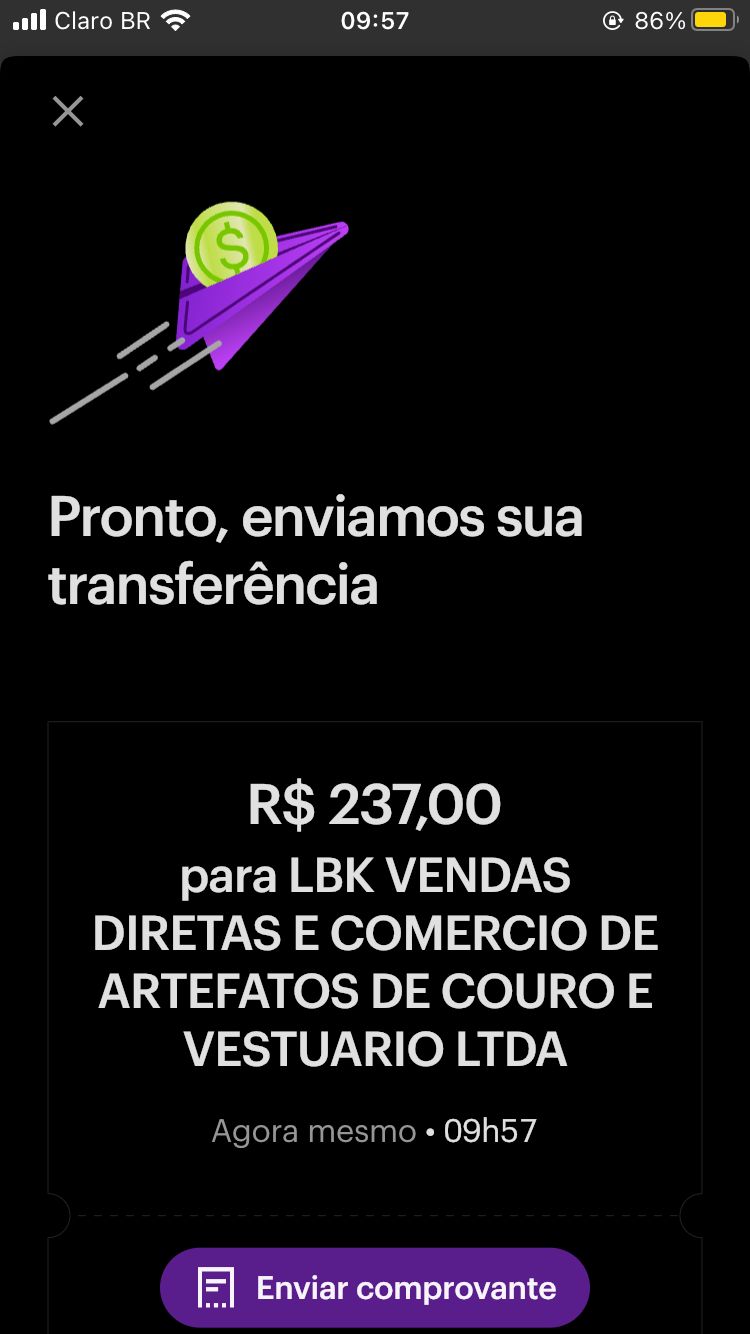Image resolution: width=750 pixels, height=1334 pixels.
Task: Close the transfer confirmation screen
Action: [x=68, y=111]
